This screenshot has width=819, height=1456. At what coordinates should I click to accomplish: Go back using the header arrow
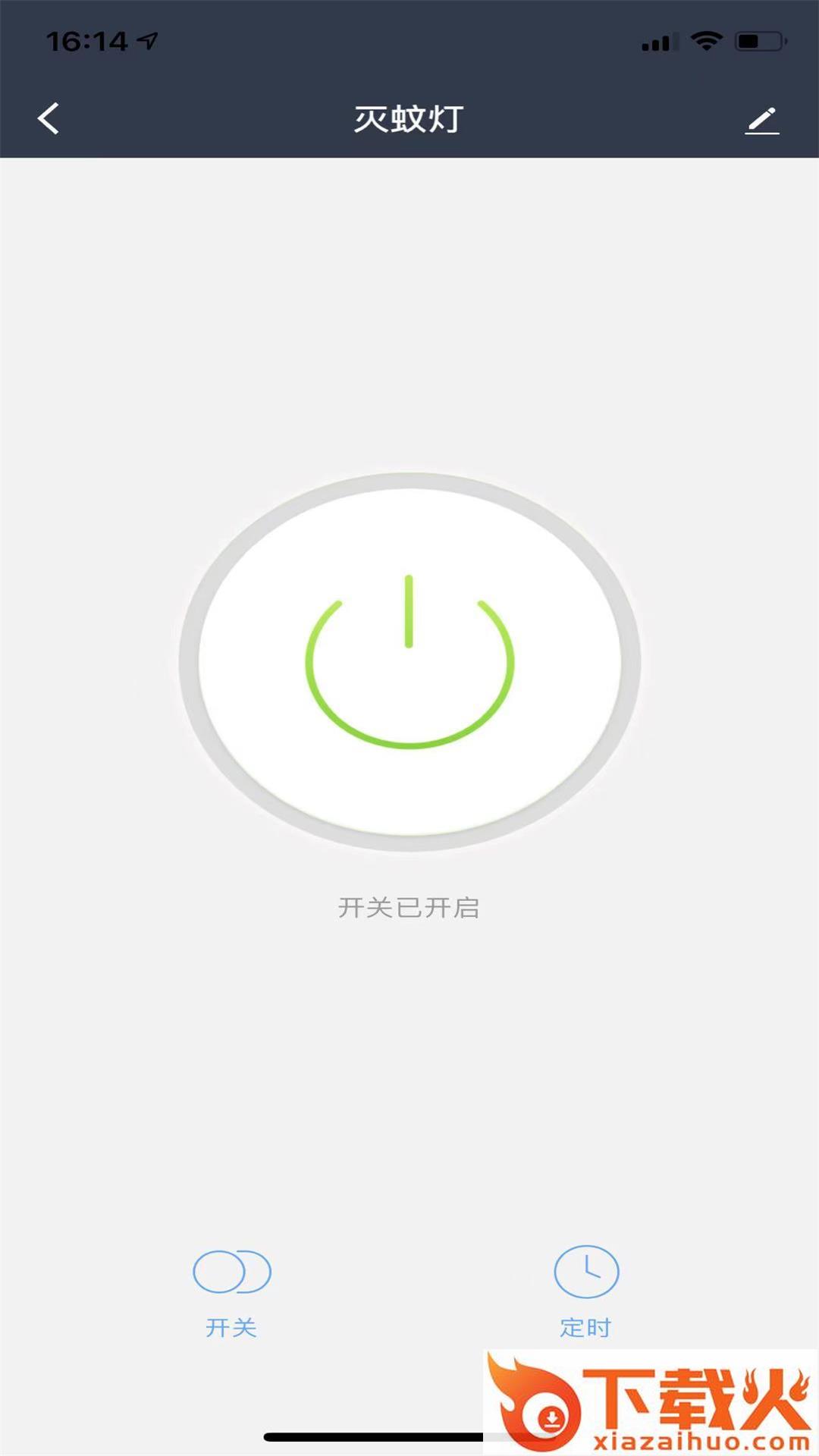point(49,119)
